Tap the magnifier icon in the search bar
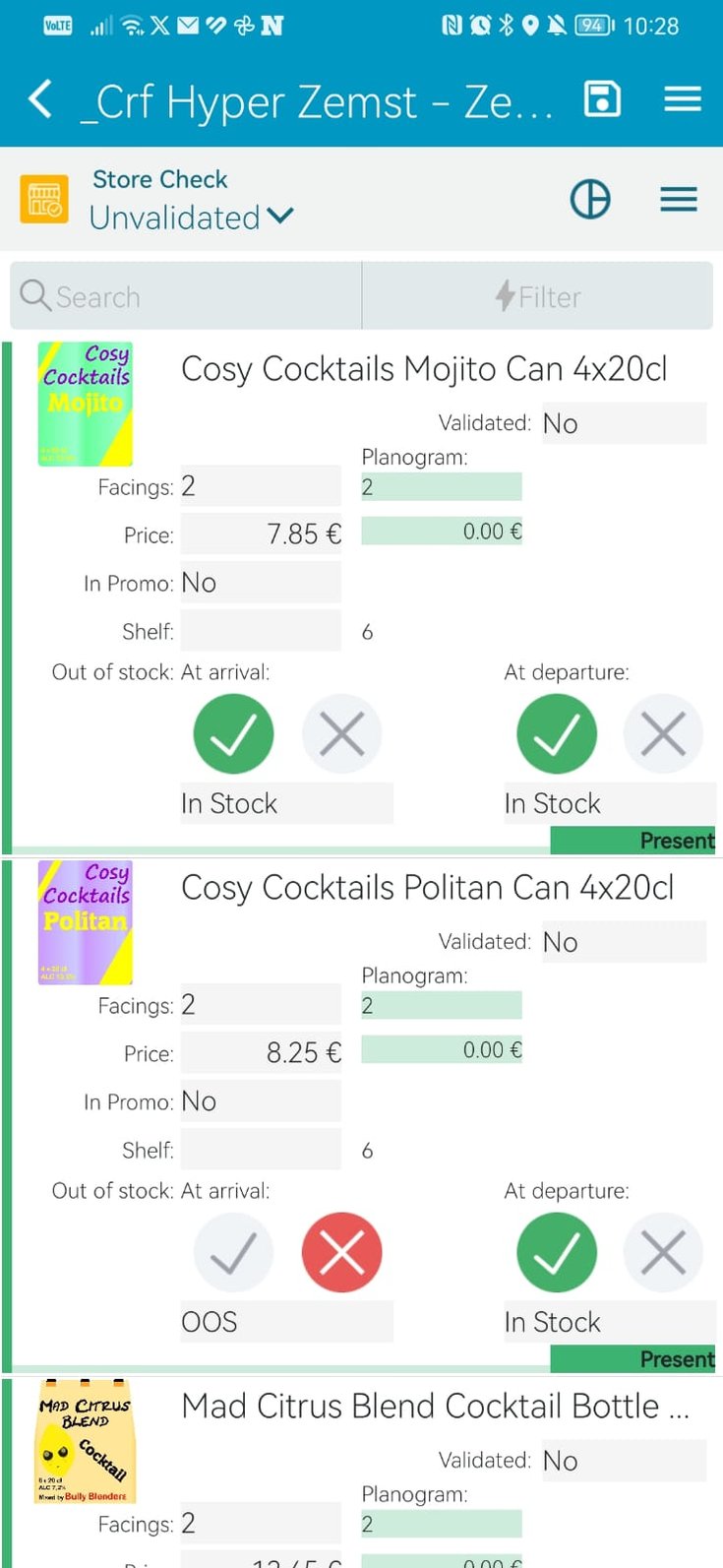This screenshot has height=1568, width=723. coord(34,296)
